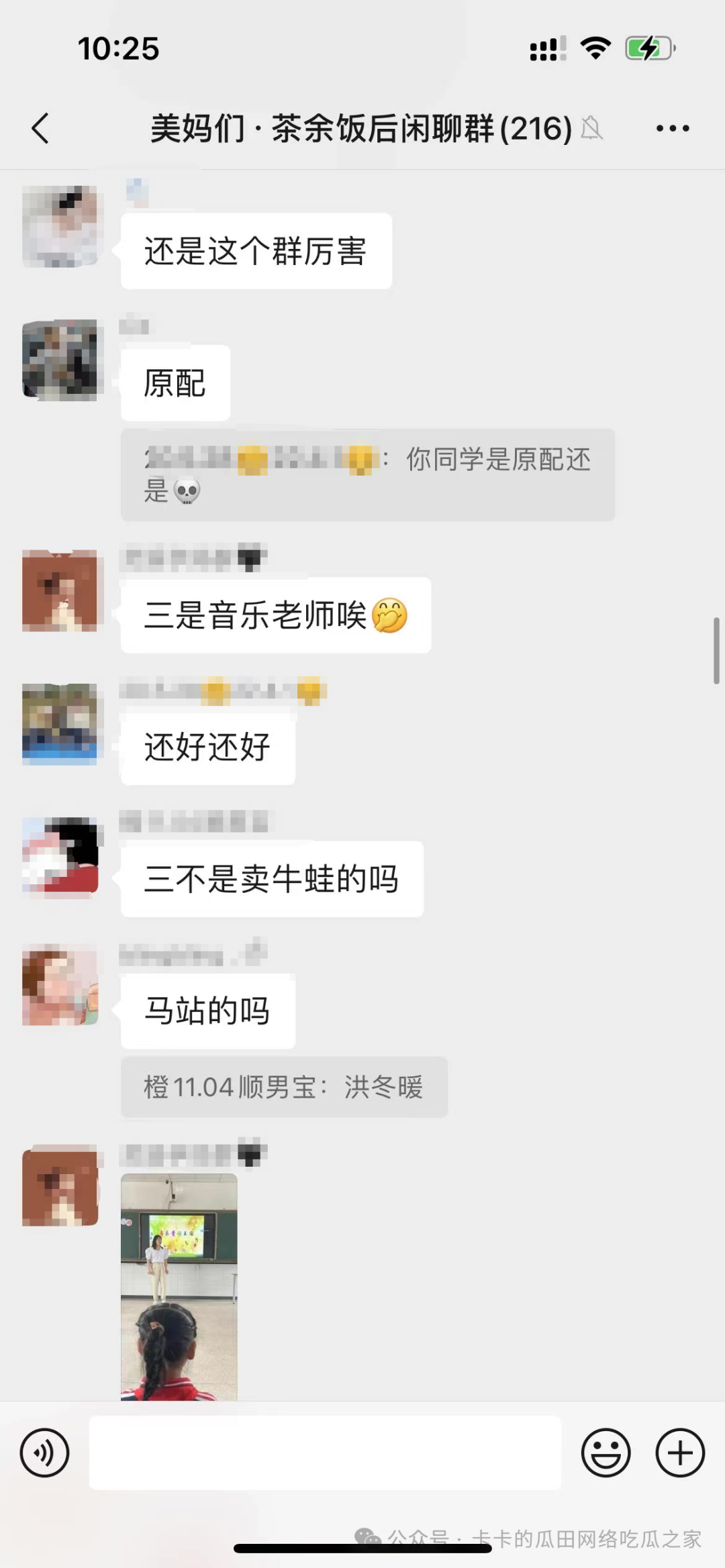This screenshot has width=725, height=1568.
Task: Open avatar of sender of 还是这个群厉害
Action: tap(60, 226)
